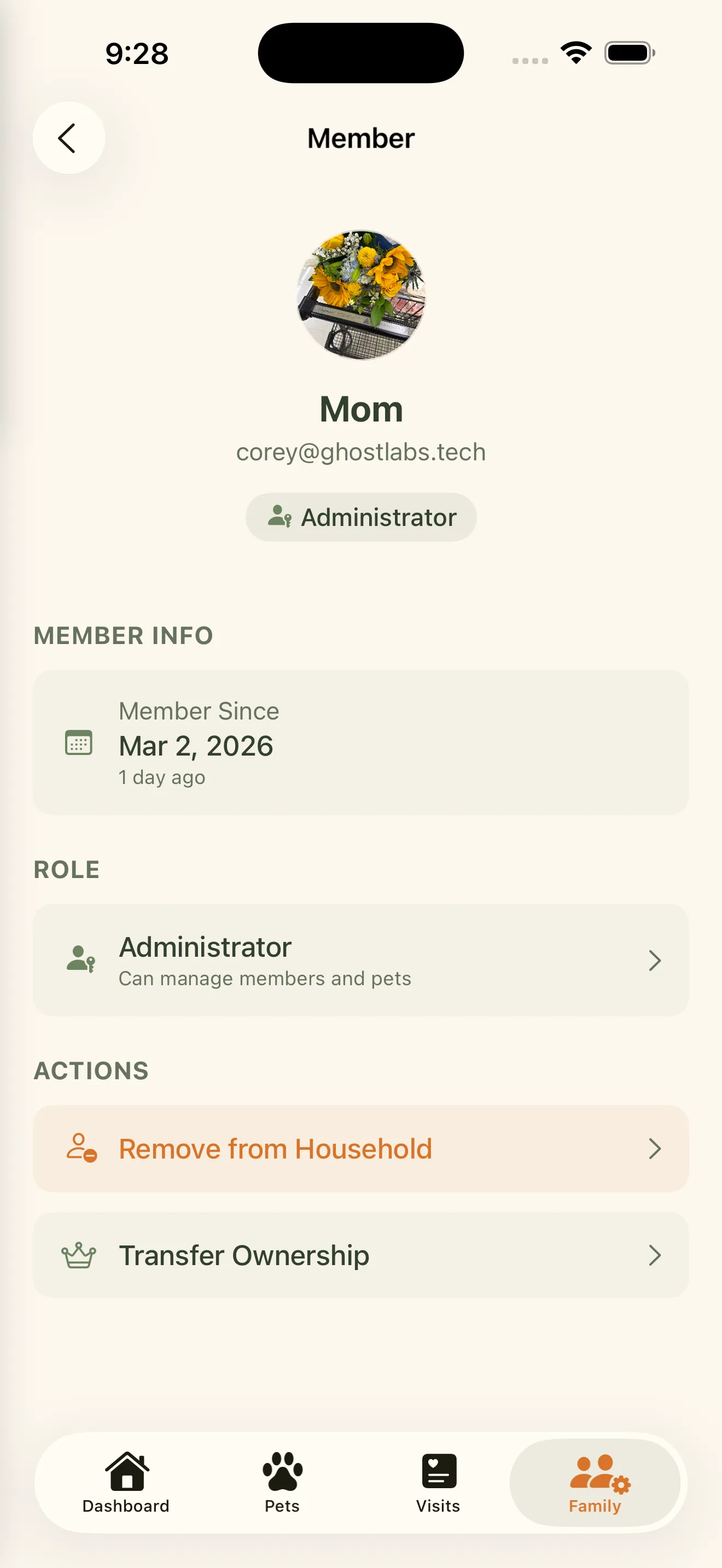
Task: Tap the Family members gear icon
Action: click(599, 1473)
